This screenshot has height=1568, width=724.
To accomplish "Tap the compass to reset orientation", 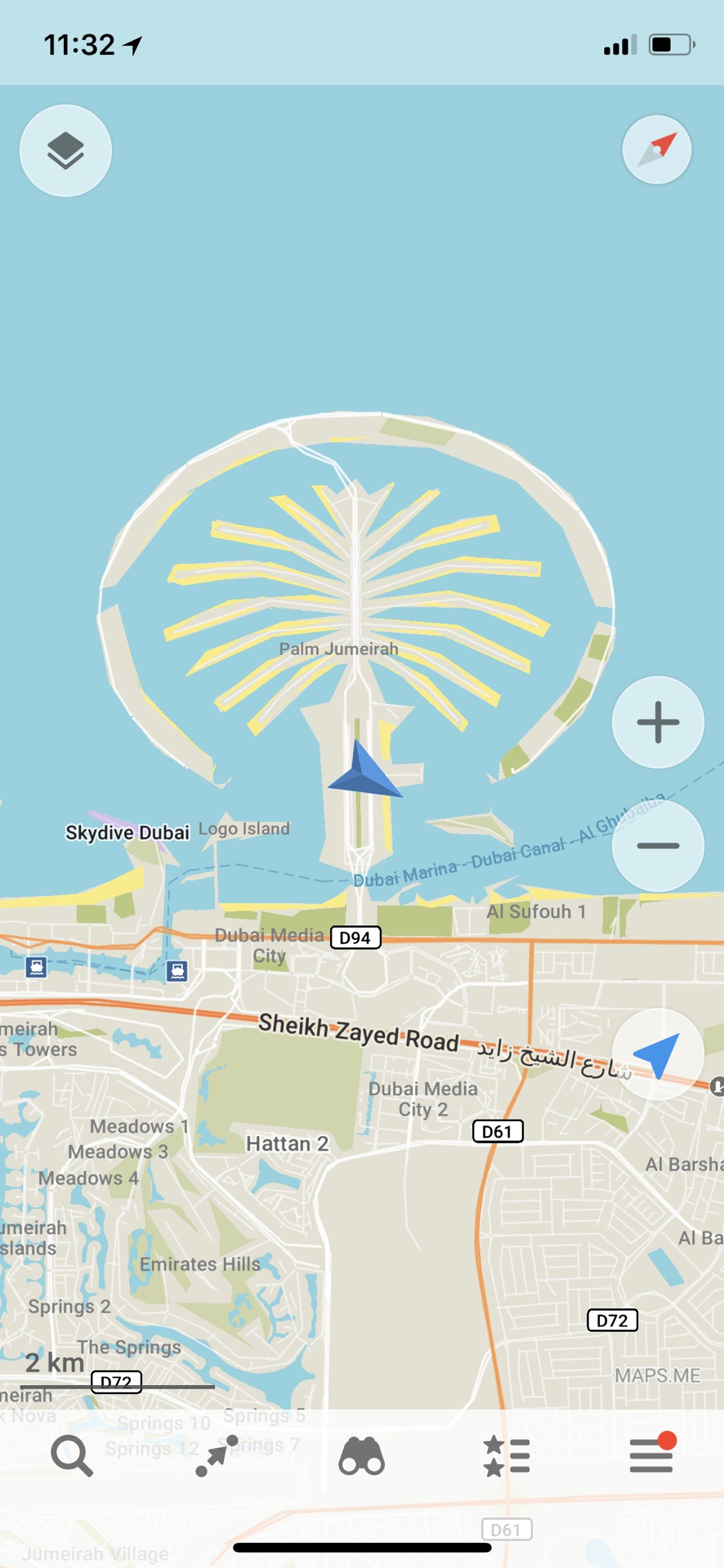I will coord(657,150).
